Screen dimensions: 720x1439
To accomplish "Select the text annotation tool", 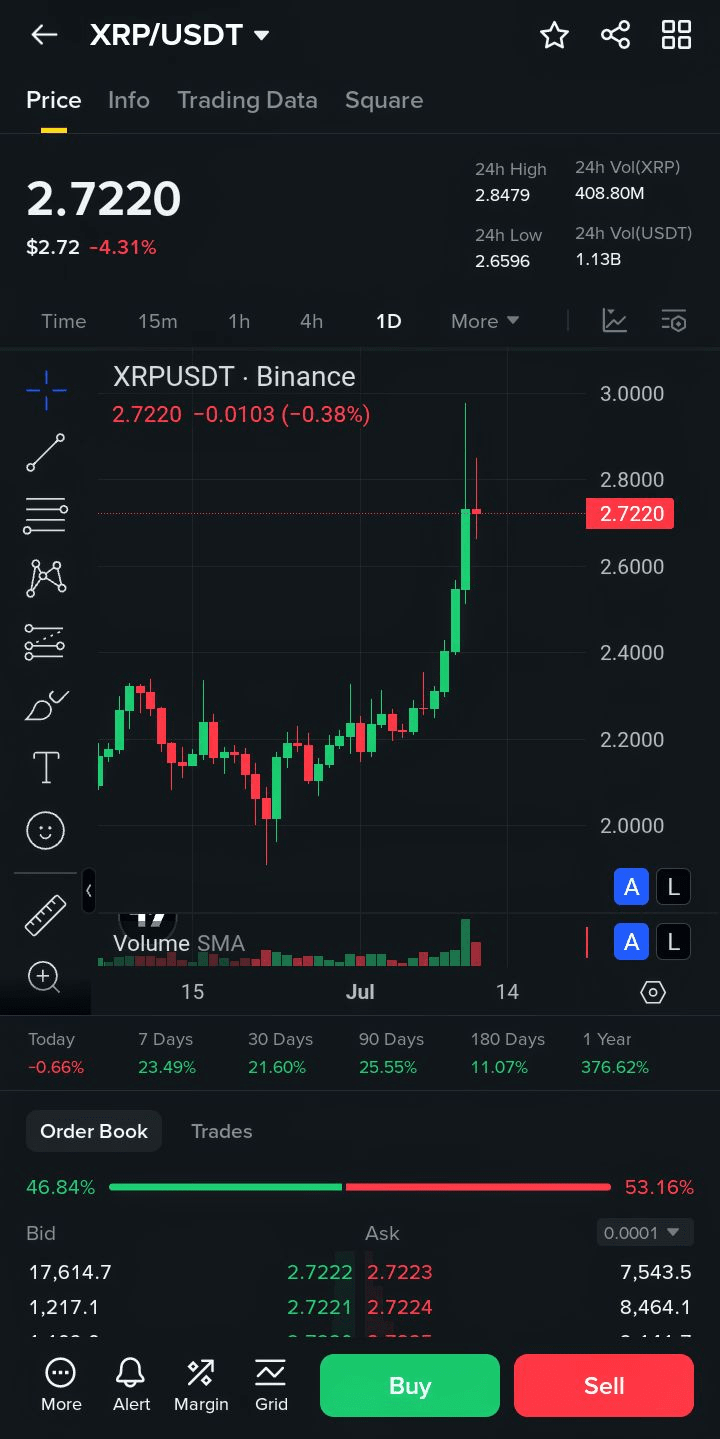I will click(x=46, y=768).
